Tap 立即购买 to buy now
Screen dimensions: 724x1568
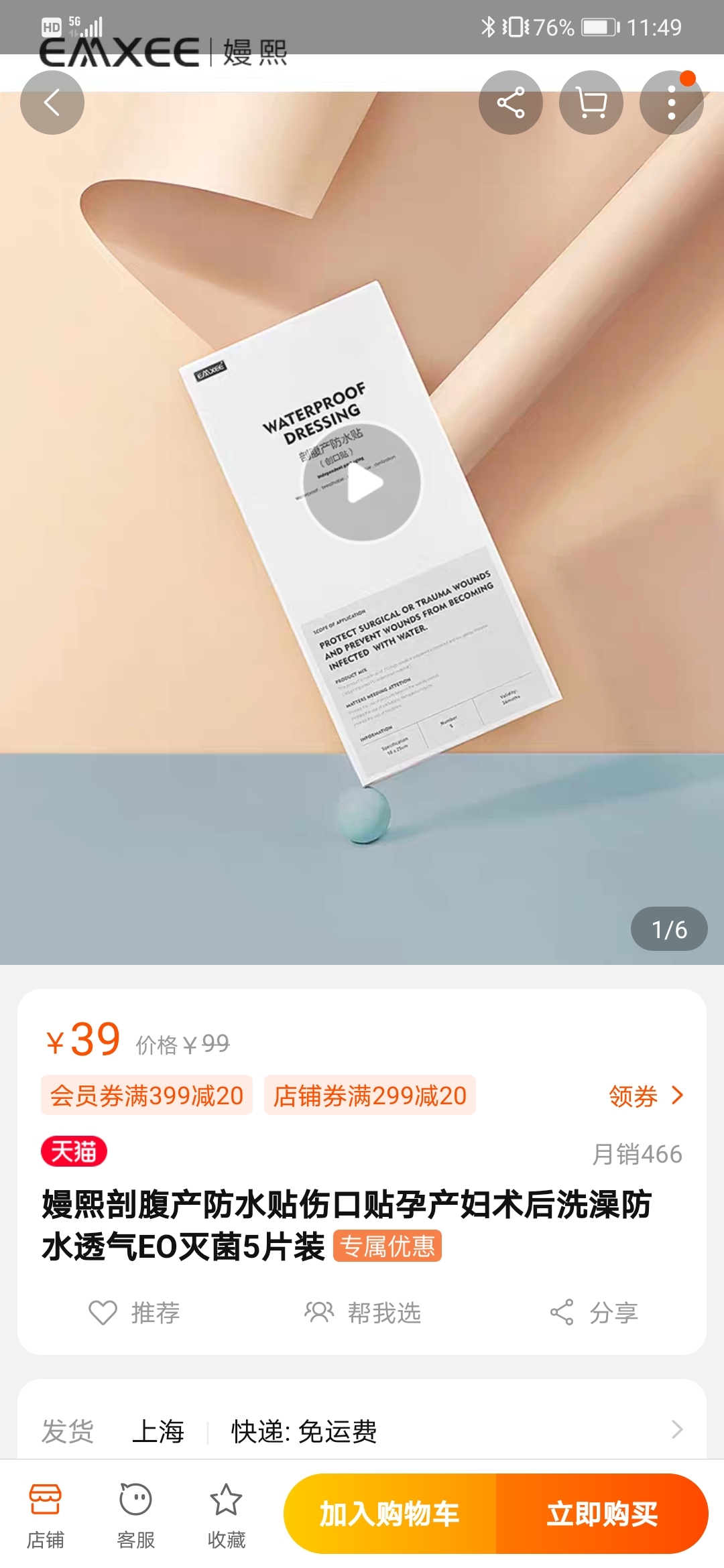[x=602, y=1514]
